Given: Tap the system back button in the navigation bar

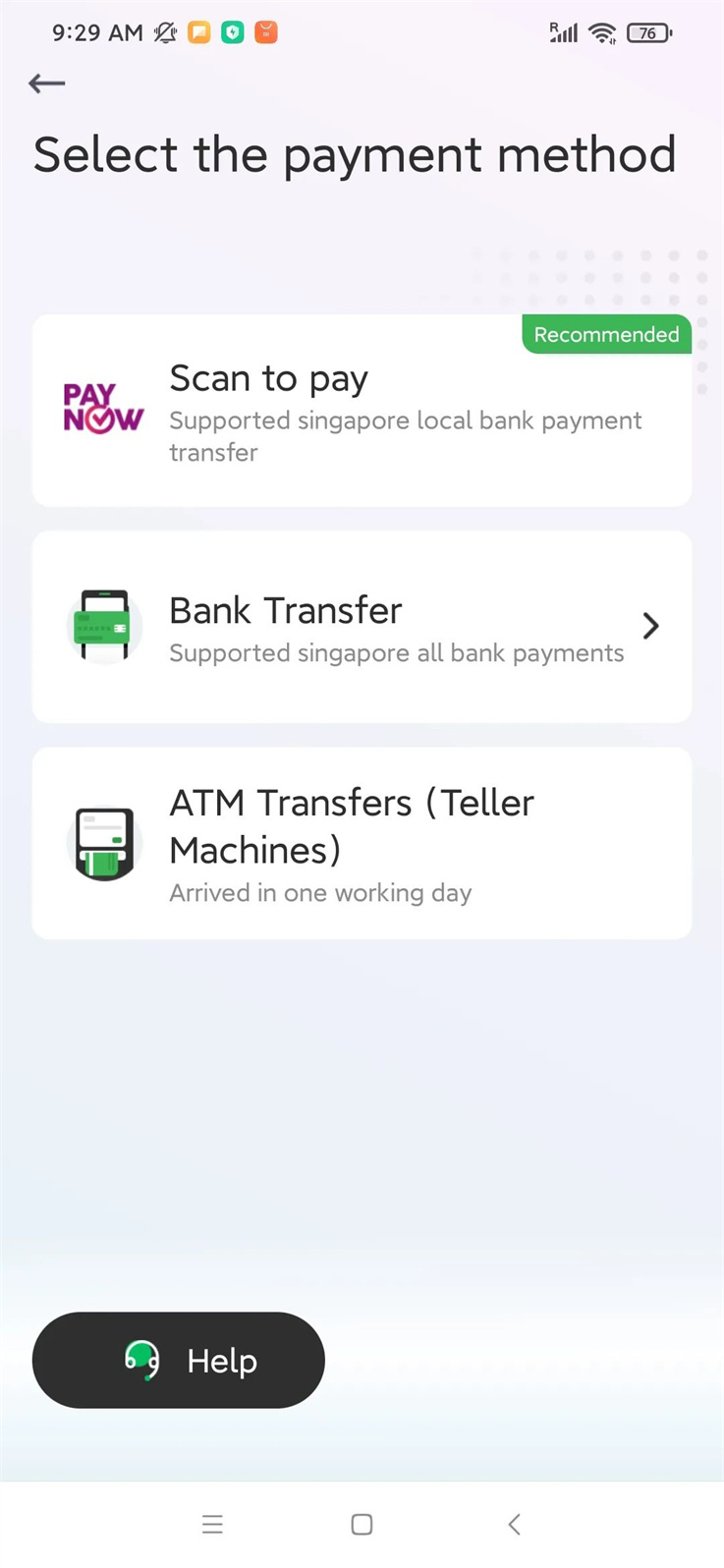Looking at the screenshot, I should [x=513, y=1525].
